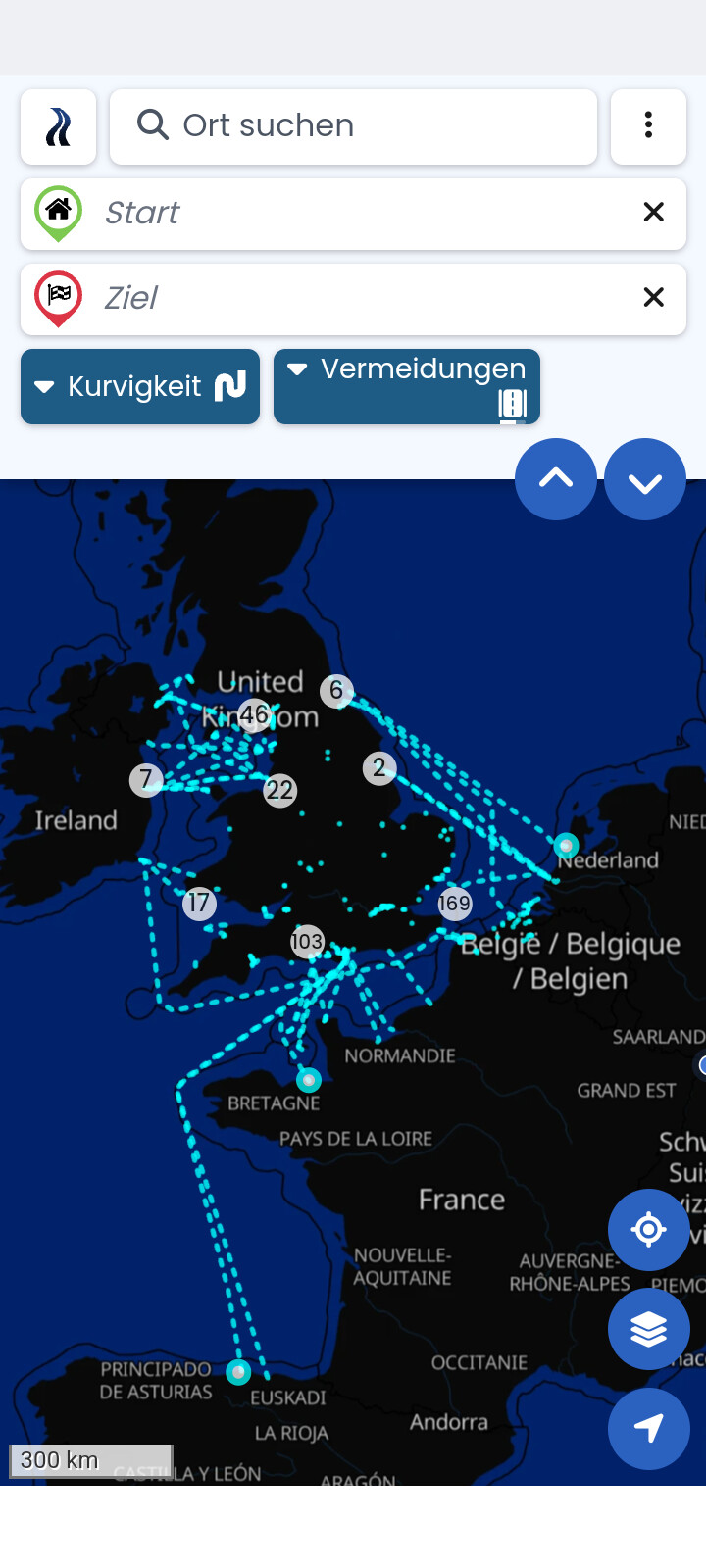
Task: Tap the Kurviger logo button
Action: point(59,126)
